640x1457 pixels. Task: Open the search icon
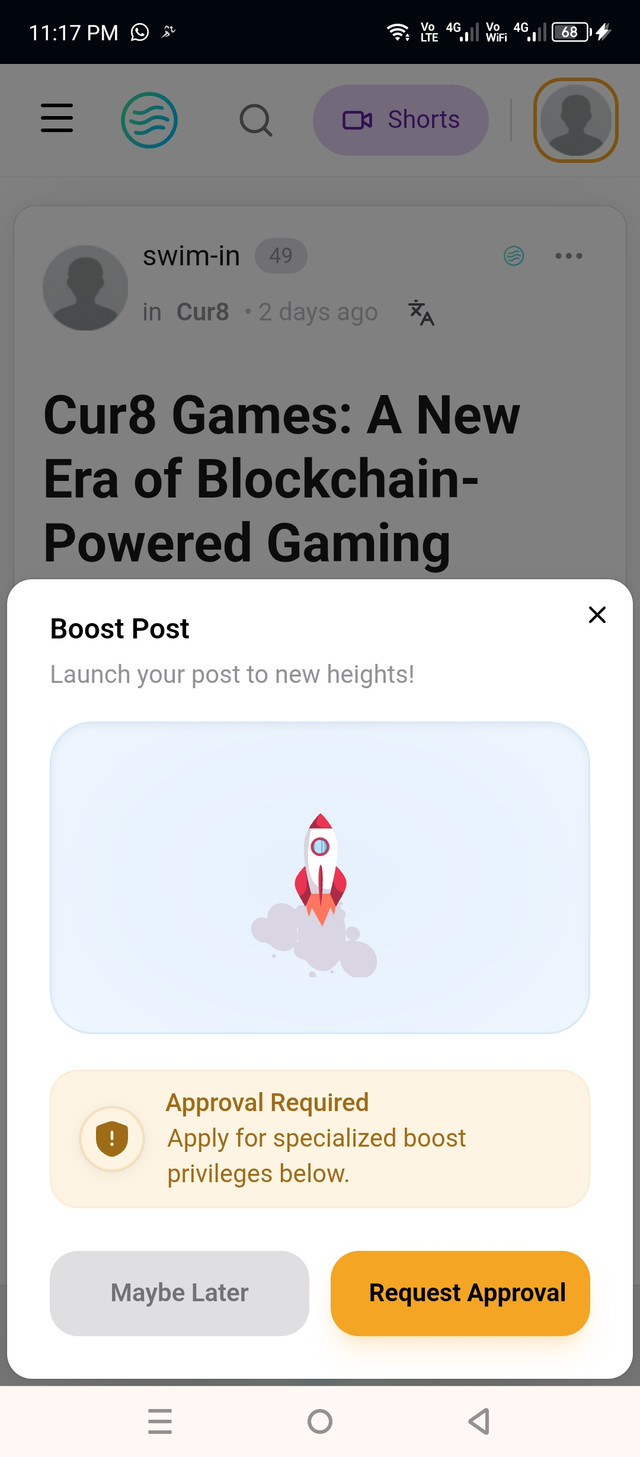pos(256,120)
